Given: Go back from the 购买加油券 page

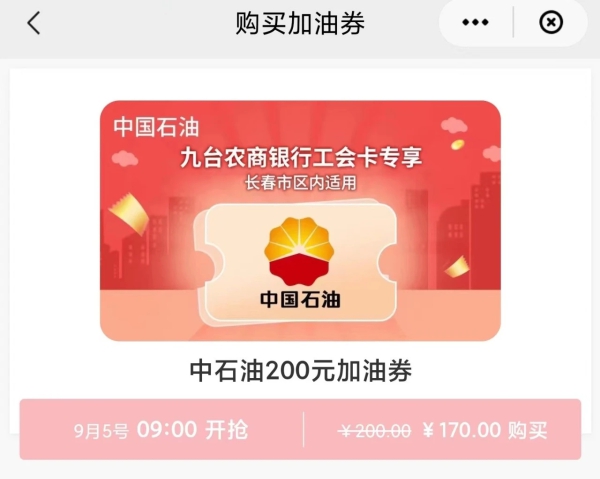Looking at the screenshot, I should coord(34,23).
